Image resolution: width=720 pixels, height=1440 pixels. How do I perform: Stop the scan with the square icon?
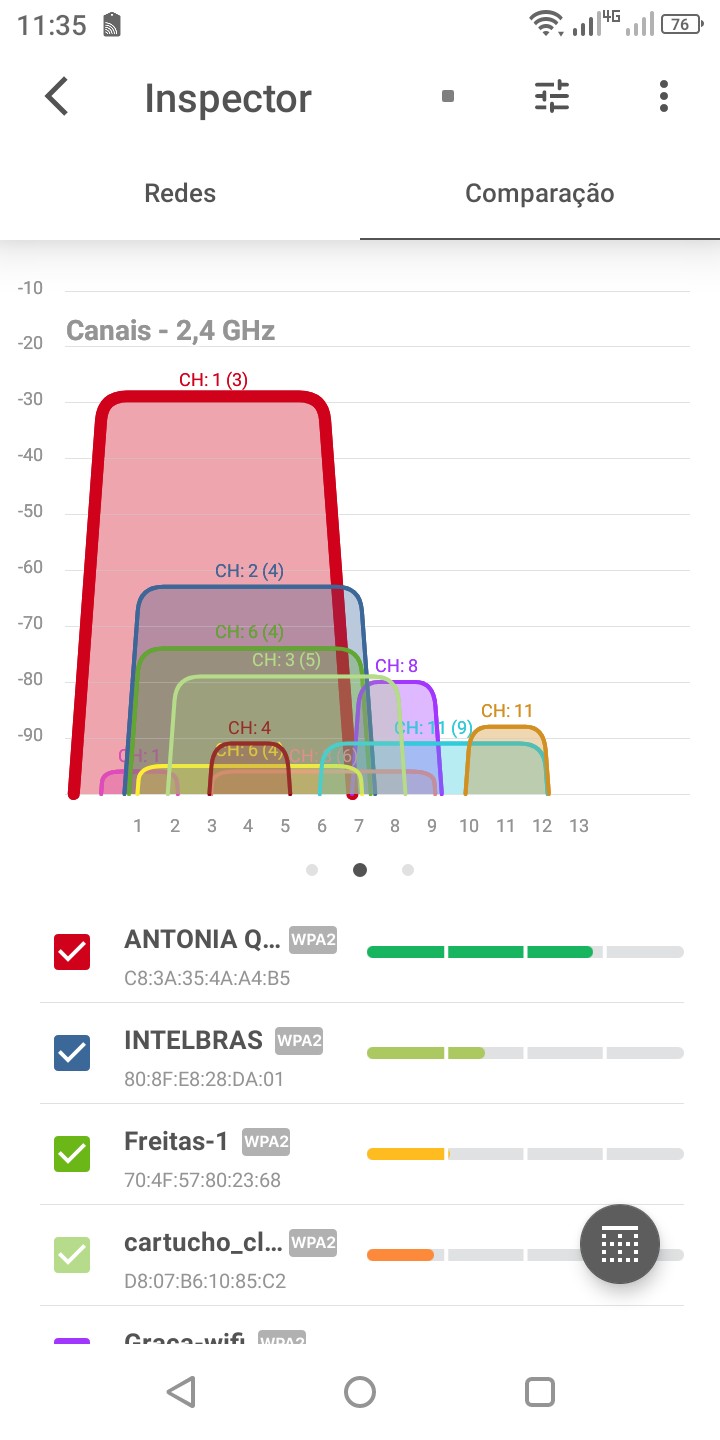448,97
